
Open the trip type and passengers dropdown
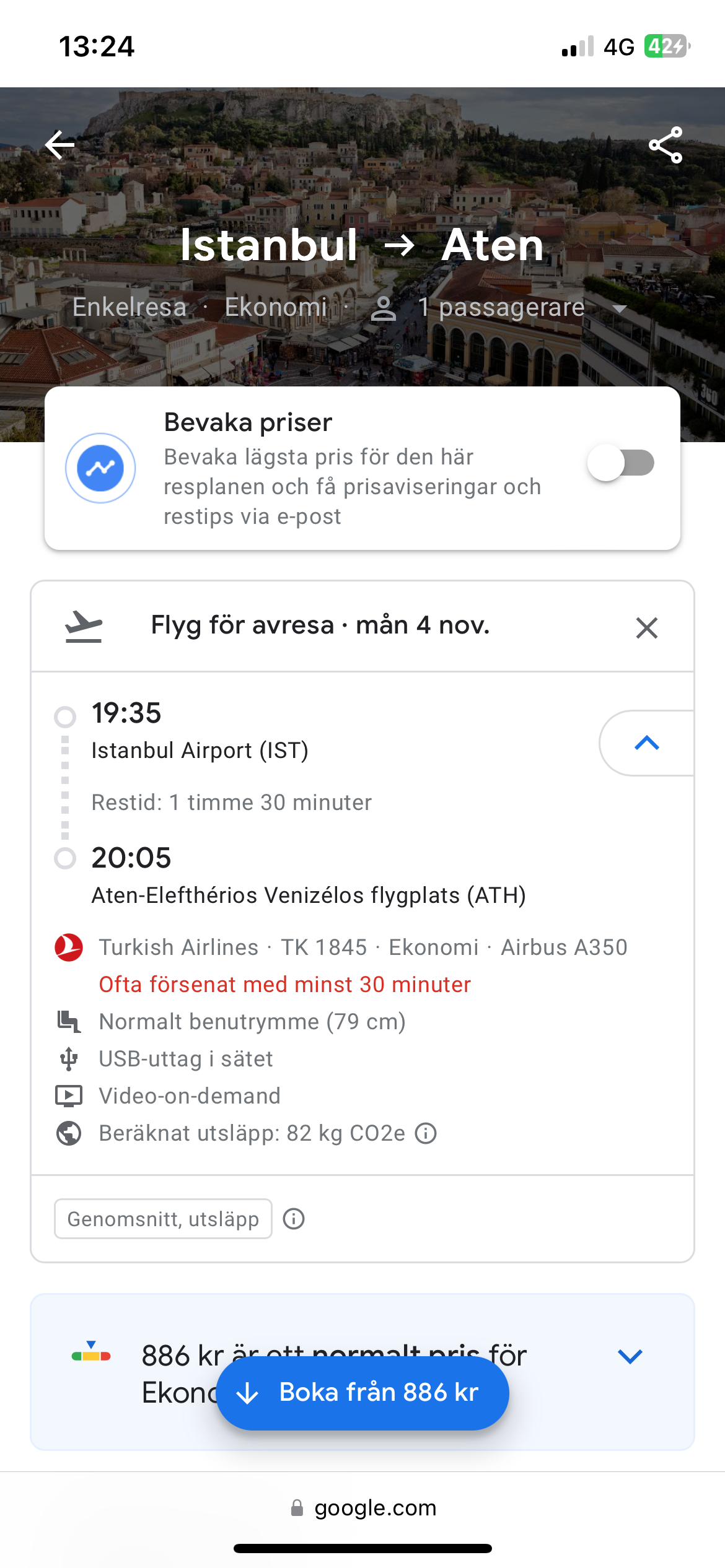pos(619,308)
